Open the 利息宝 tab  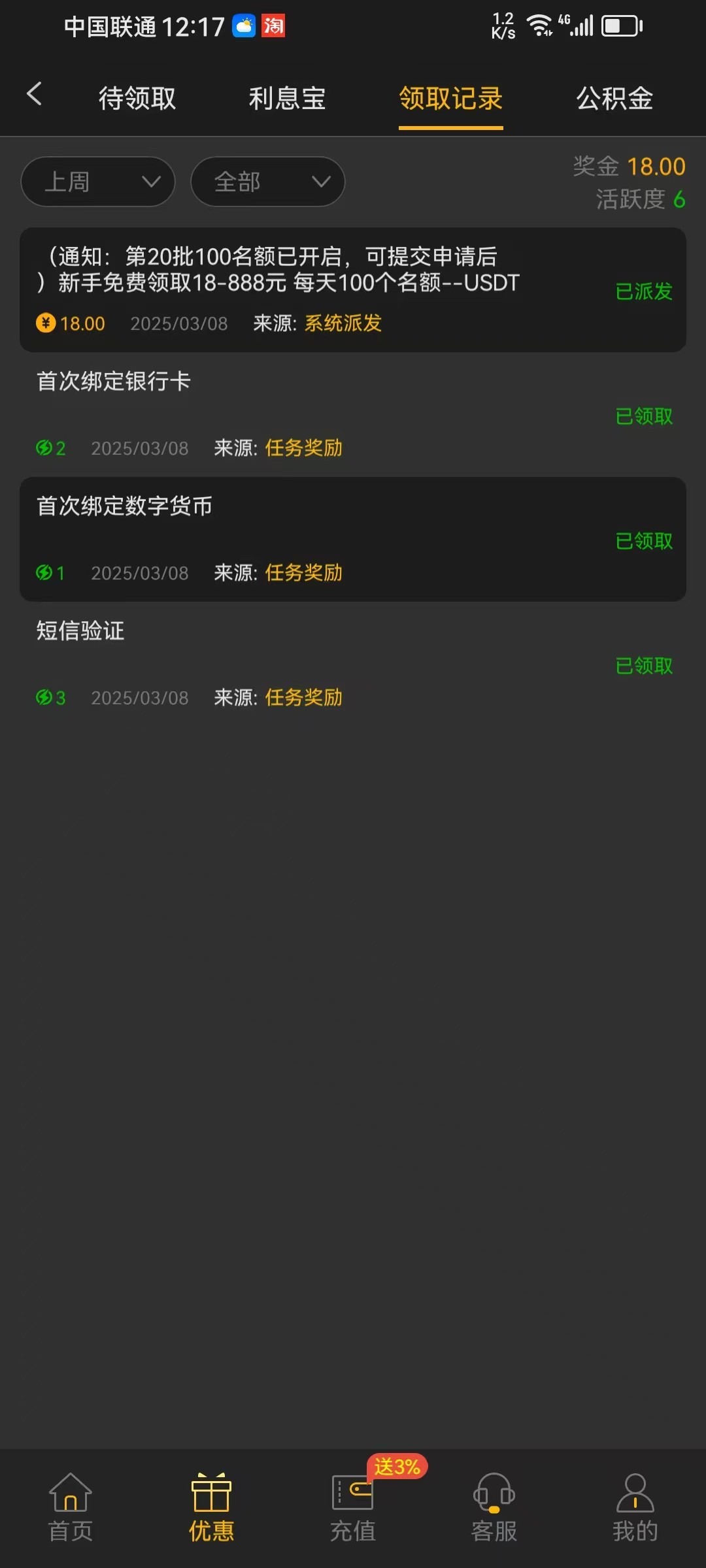click(287, 99)
